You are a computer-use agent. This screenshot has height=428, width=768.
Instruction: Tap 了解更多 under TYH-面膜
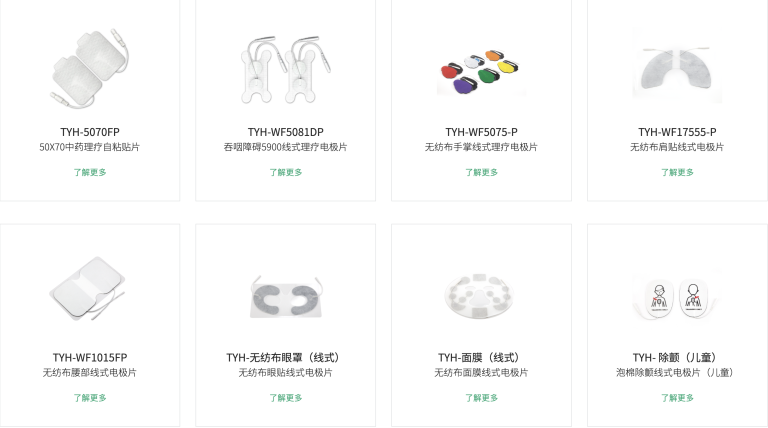(481, 397)
